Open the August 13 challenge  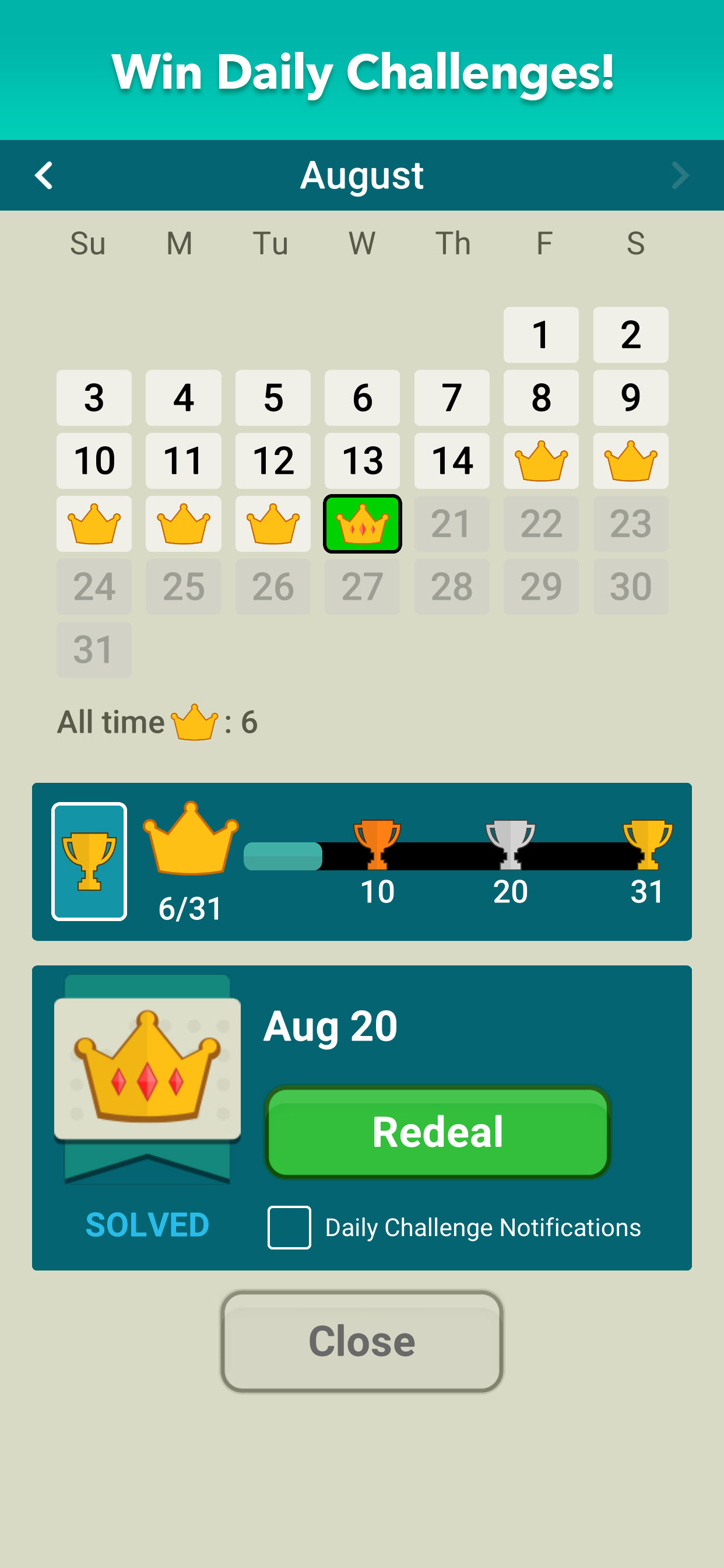coord(362,461)
